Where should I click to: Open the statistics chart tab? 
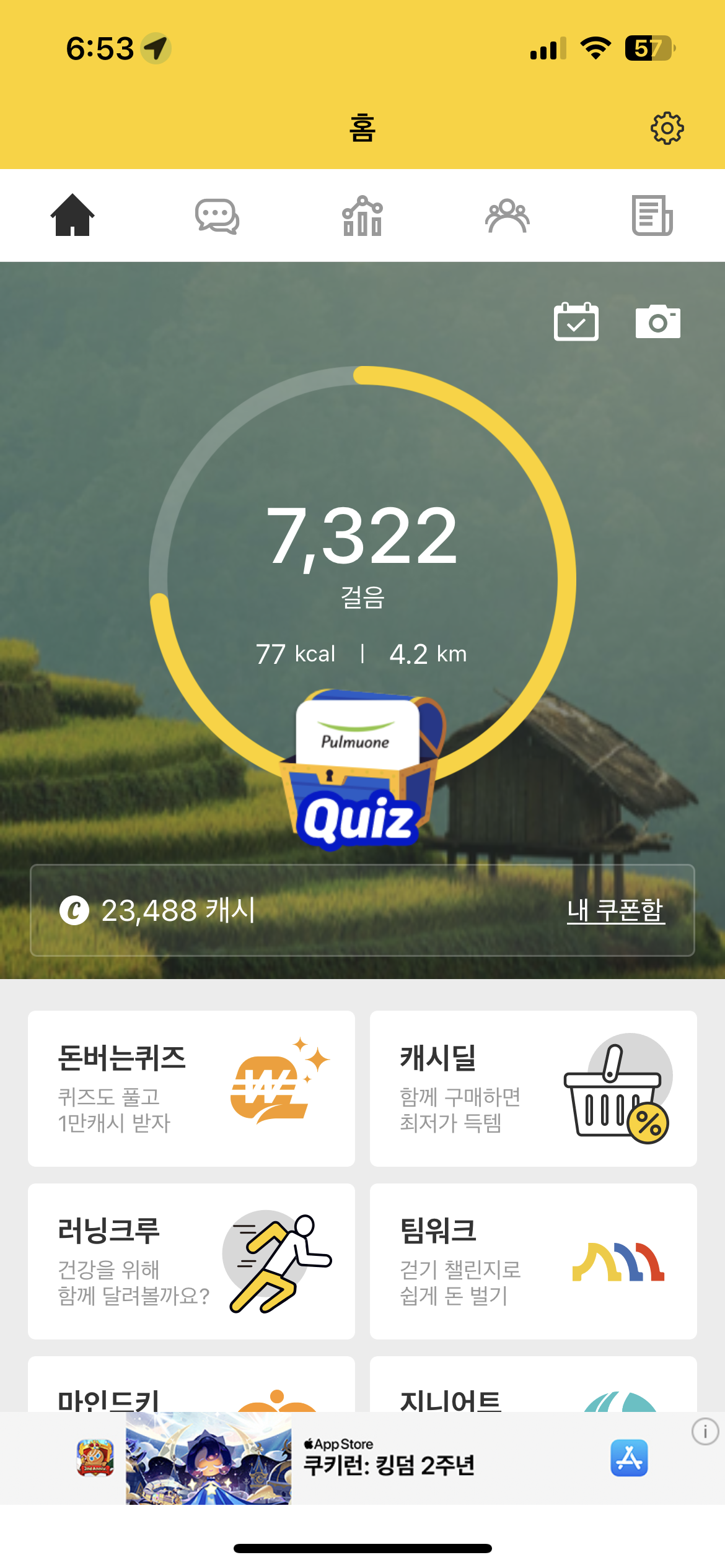362,216
